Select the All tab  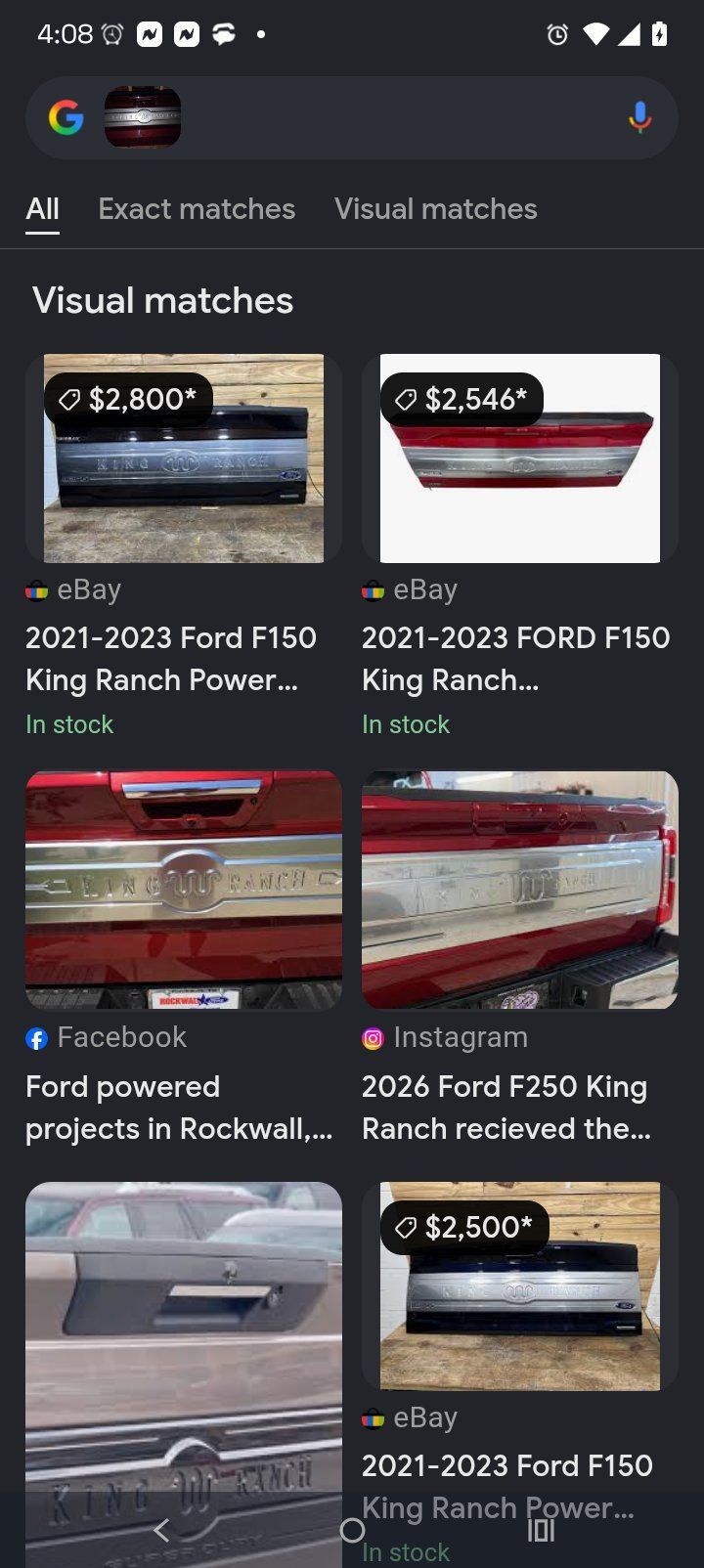tap(42, 208)
